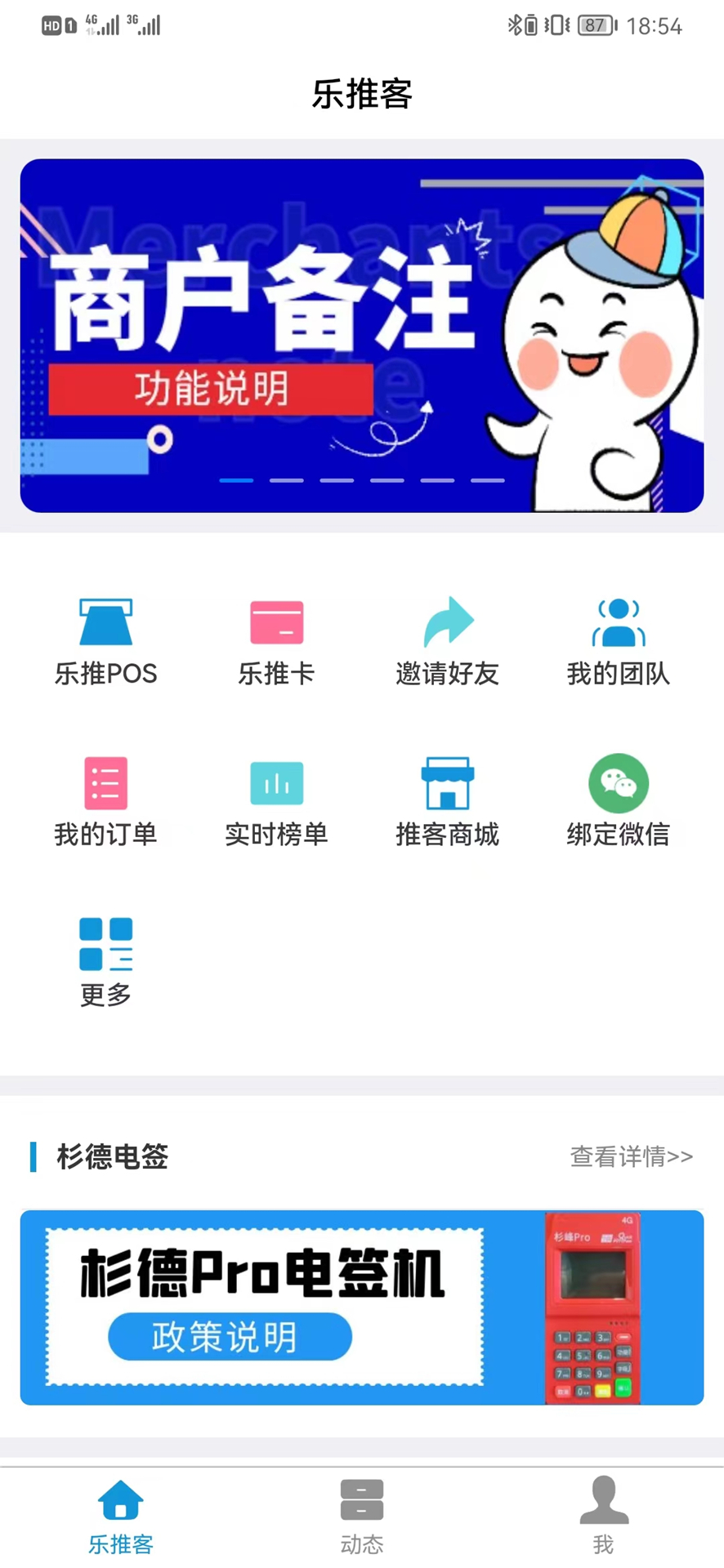Select the first carousel indicator dot
724x1568 pixels.
[x=237, y=481]
